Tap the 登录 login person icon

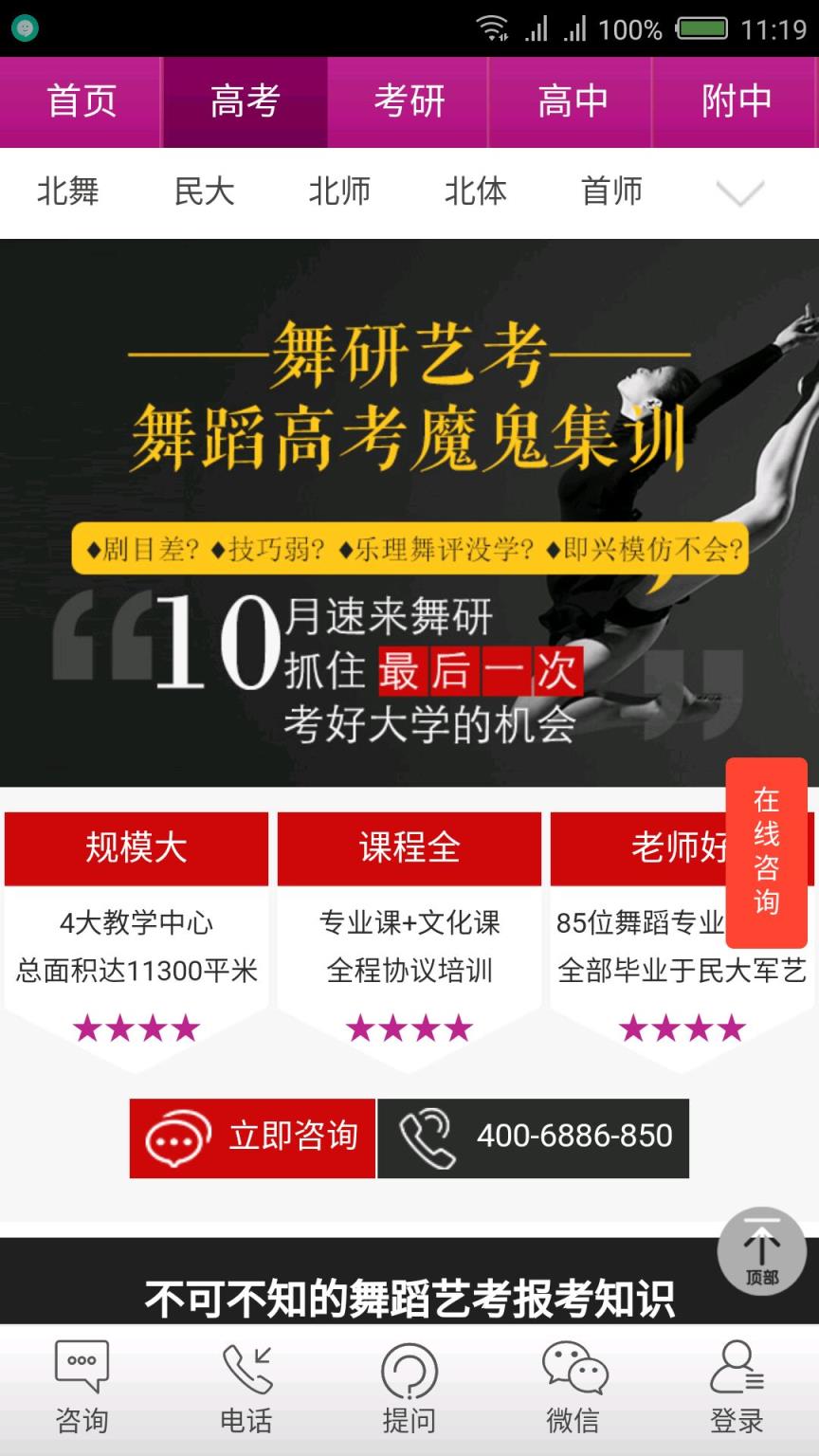pyautogui.click(x=737, y=1368)
